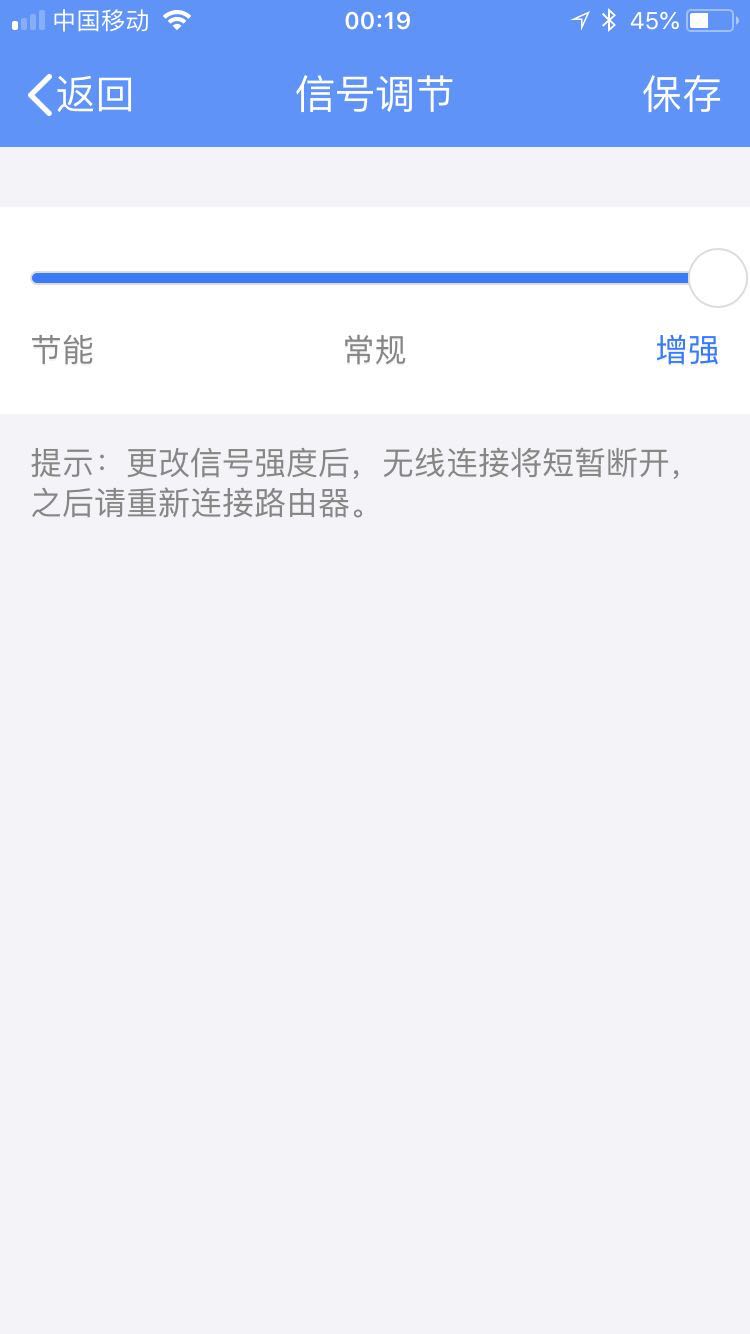750x1334 pixels.
Task: Select the 增强 enhanced signal mode
Action: click(x=688, y=351)
